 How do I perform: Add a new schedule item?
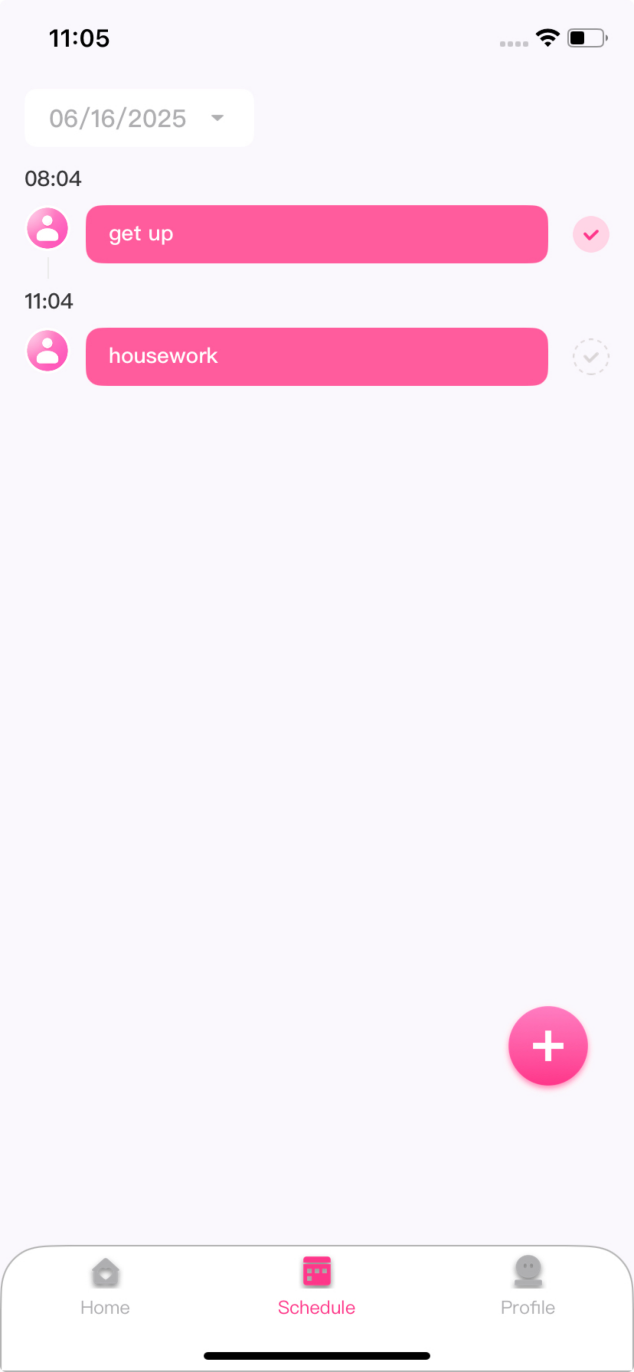point(548,1046)
